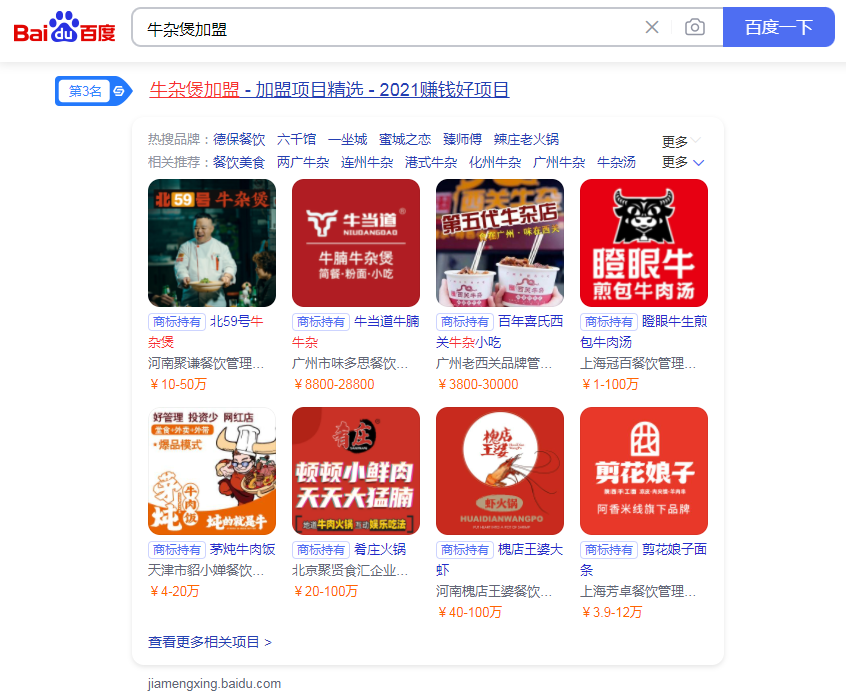Expand more related recommendations
This screenshot has width=846, height=699.
pos(683,162)
